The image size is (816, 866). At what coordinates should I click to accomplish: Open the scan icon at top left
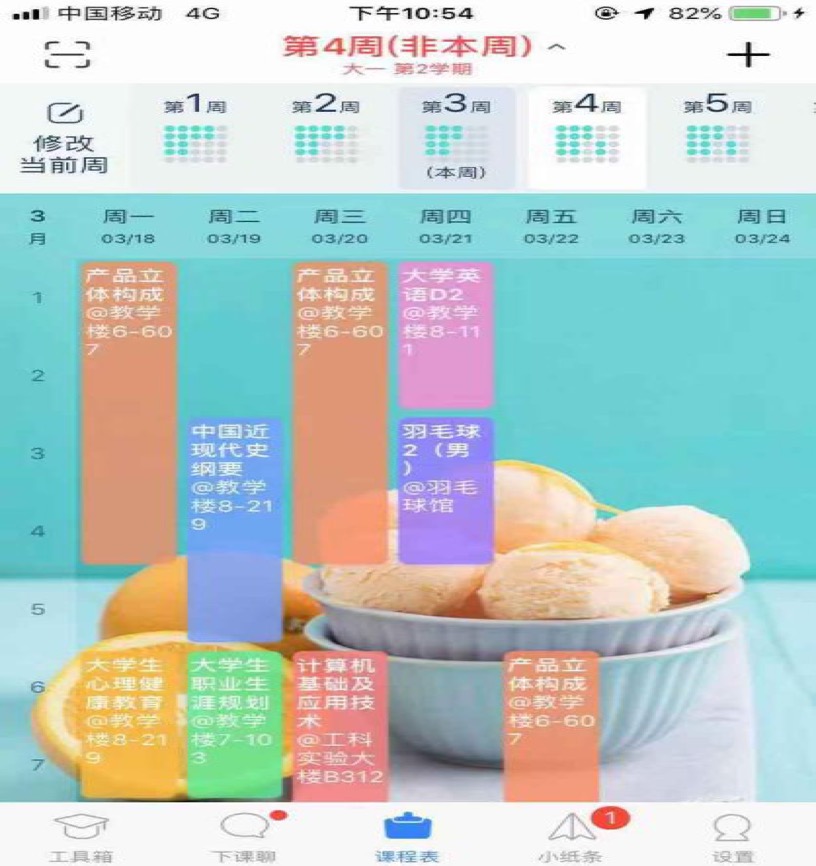[67, 54]
